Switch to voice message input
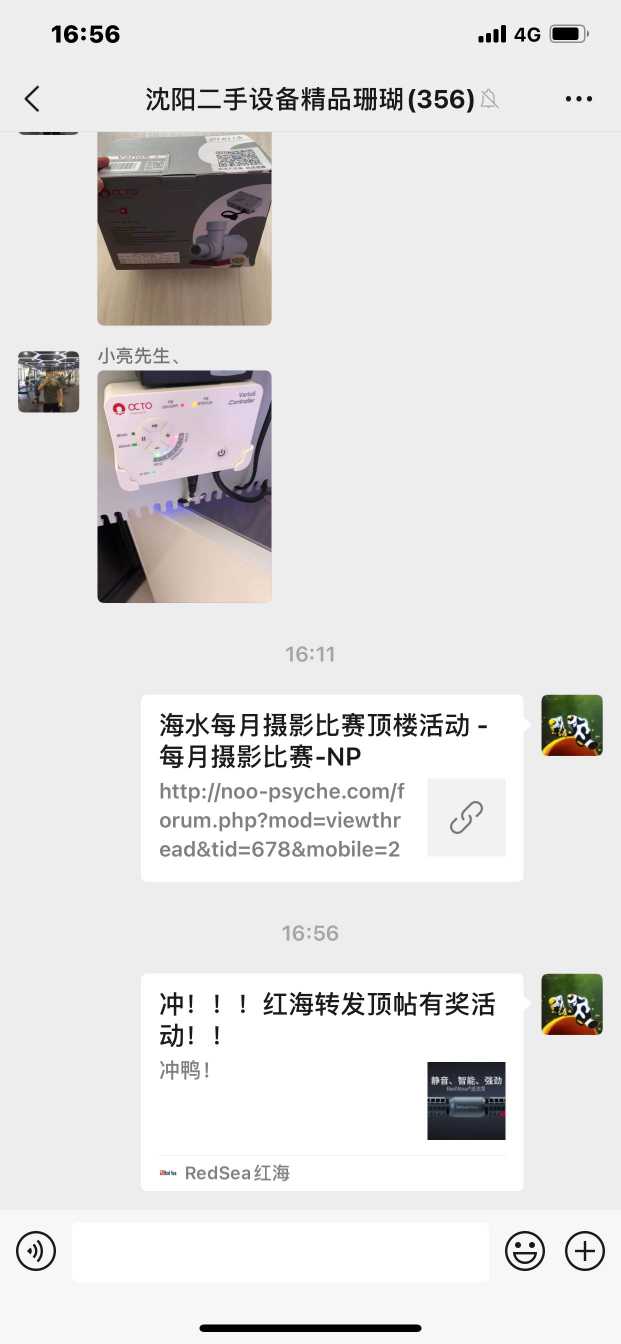Screen dimensions: 621x1344 tap(36, 1251)
